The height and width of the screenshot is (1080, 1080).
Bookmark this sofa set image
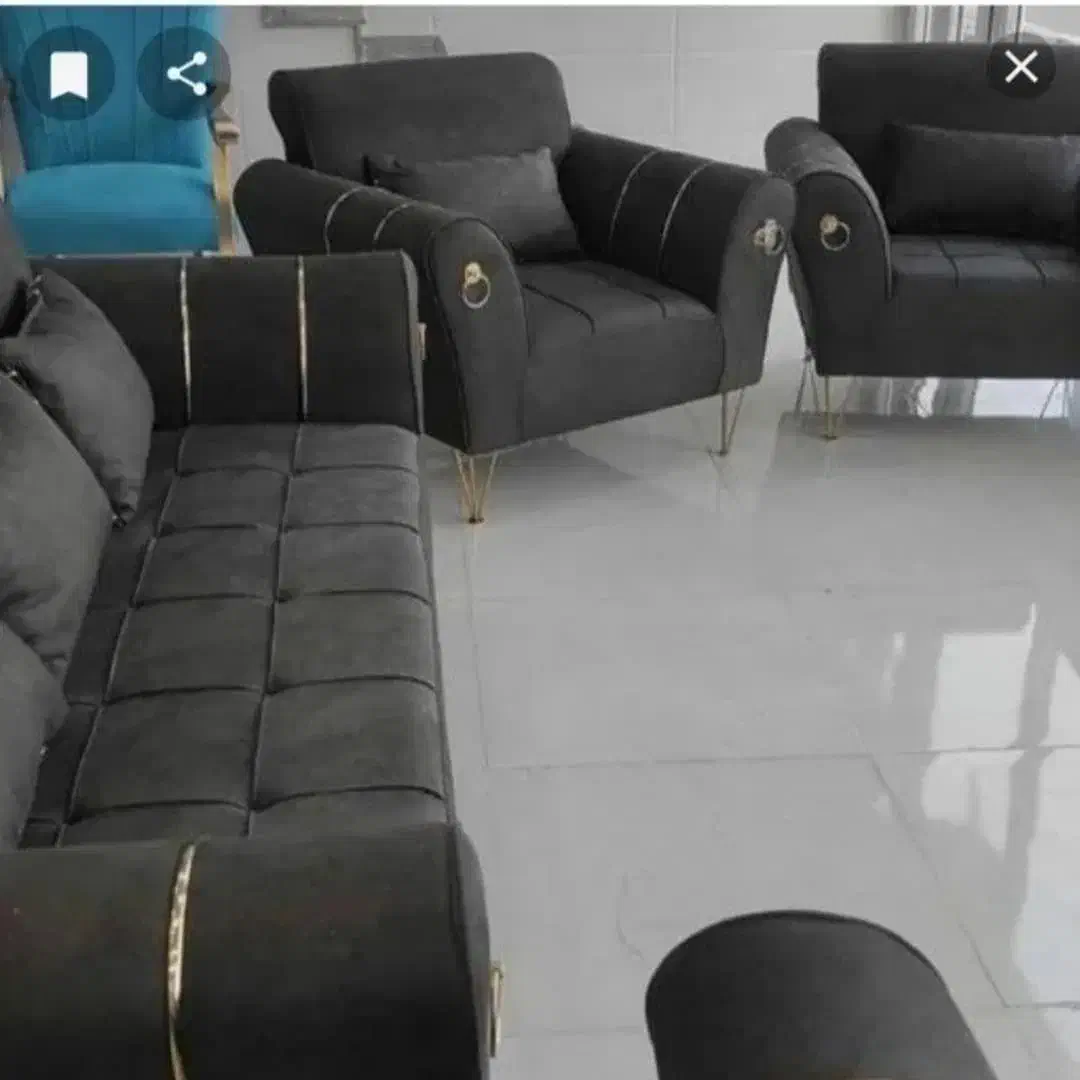click(x=68, y=74)
